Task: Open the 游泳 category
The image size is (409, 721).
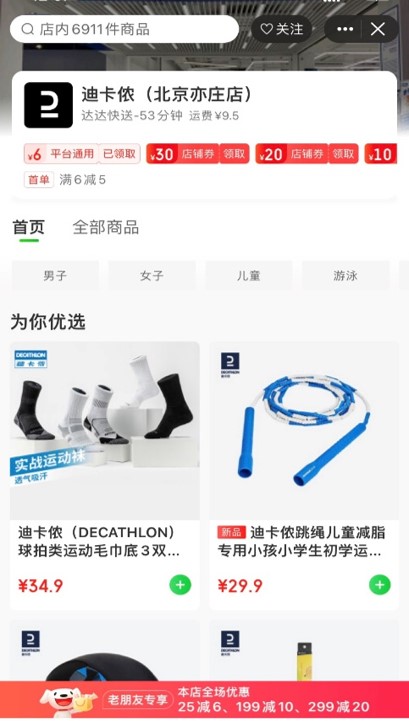Action: point(345,275)
